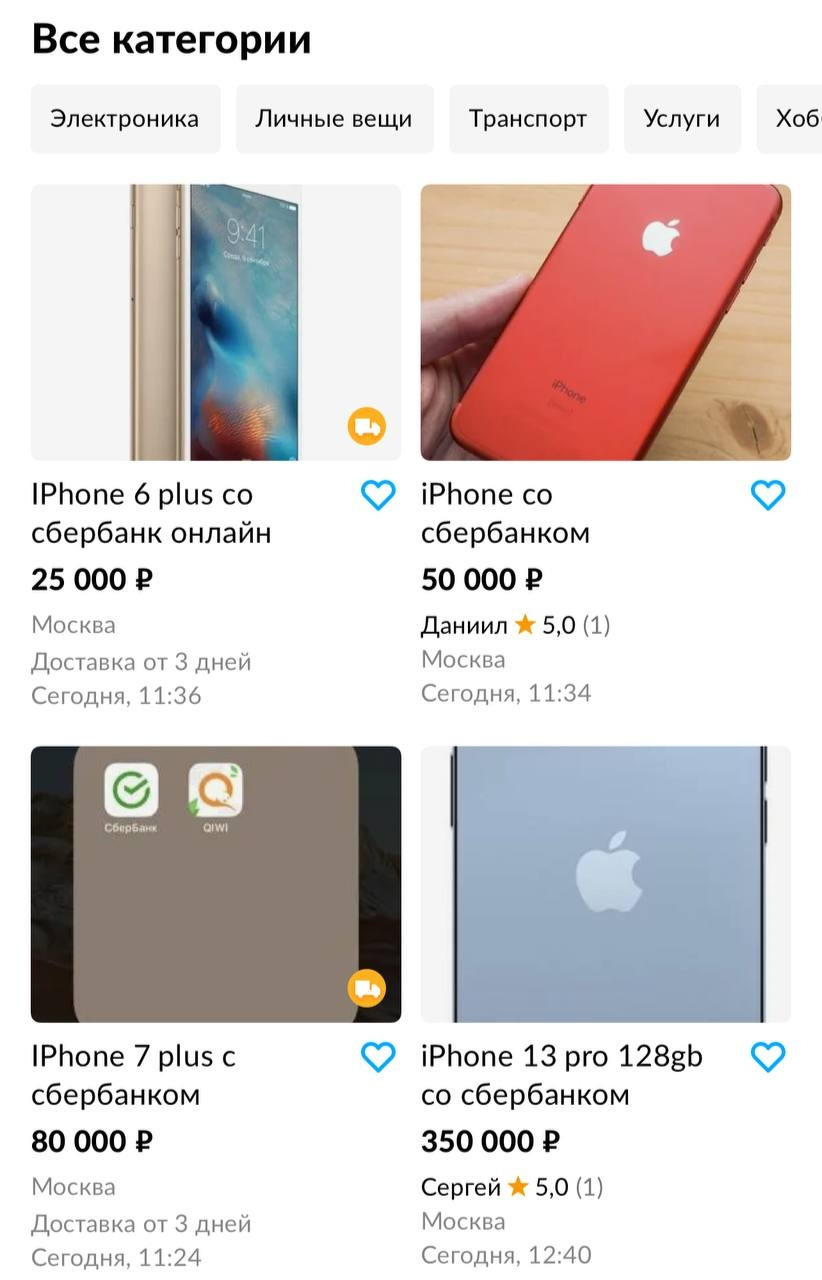This screenshot has width=822, height=1280.
Task: Favorite the iPhone со сбербанком for 50 000 ₽
Action: (x=767, y=495)
